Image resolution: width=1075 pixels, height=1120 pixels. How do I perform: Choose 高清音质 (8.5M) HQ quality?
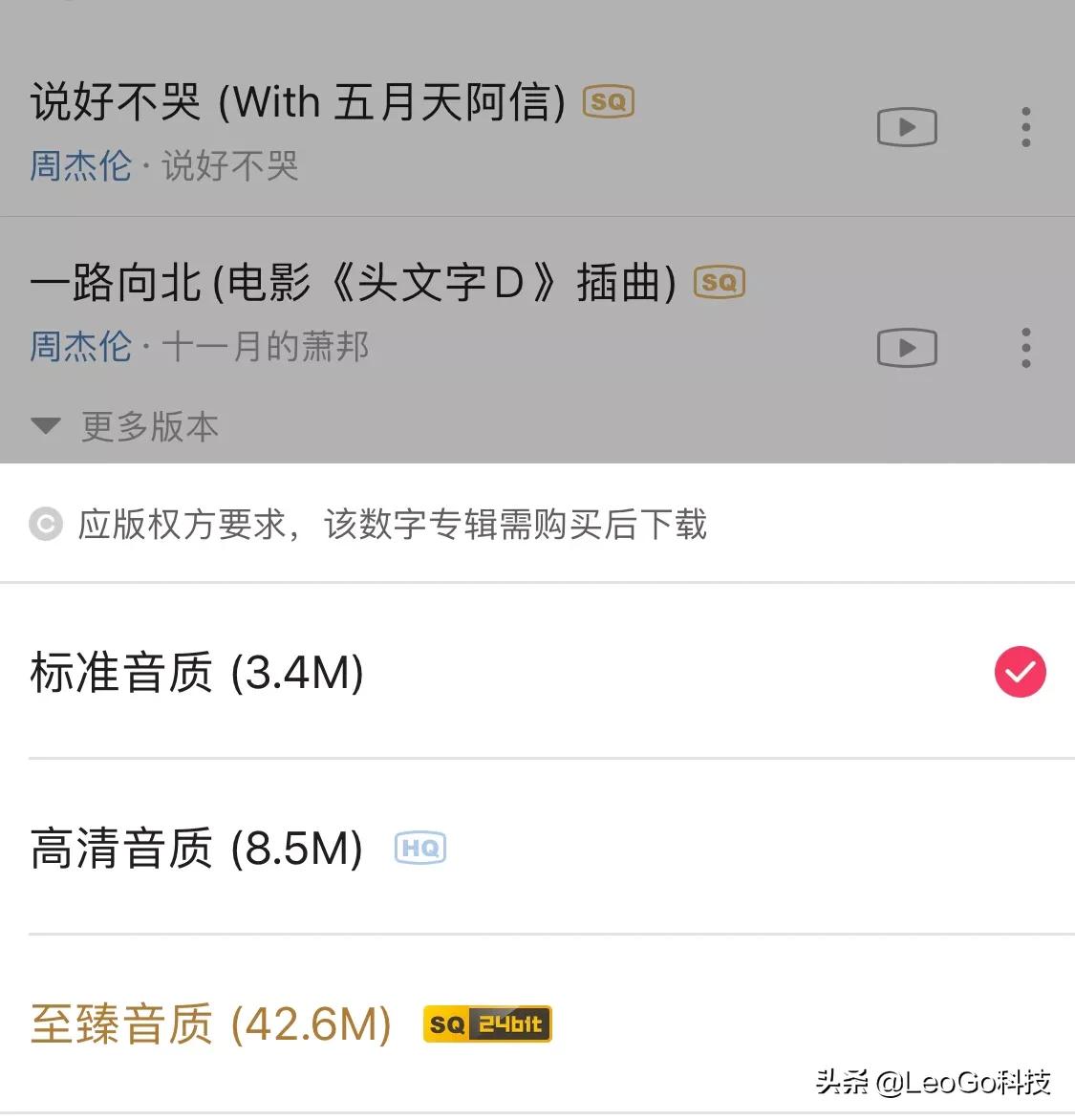[196, 848]
